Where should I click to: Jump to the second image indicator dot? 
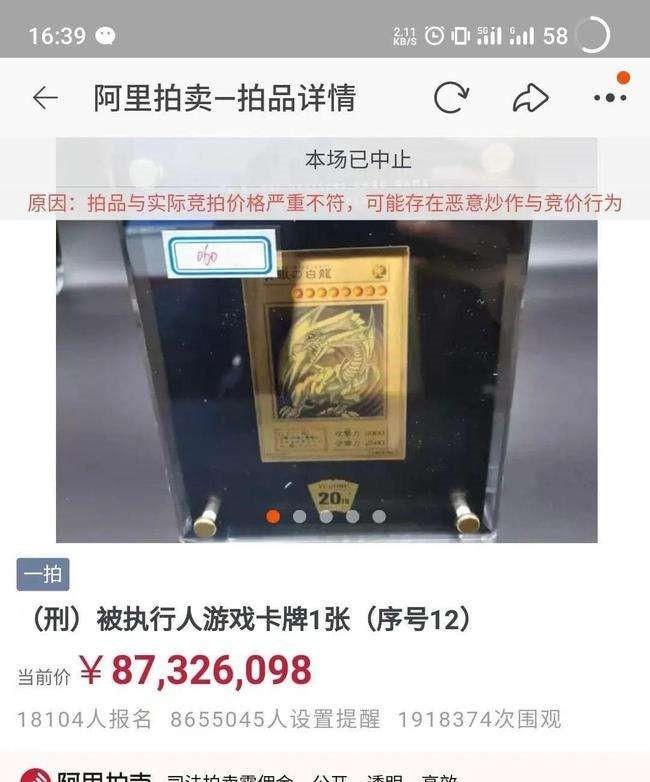pos(299,516)
